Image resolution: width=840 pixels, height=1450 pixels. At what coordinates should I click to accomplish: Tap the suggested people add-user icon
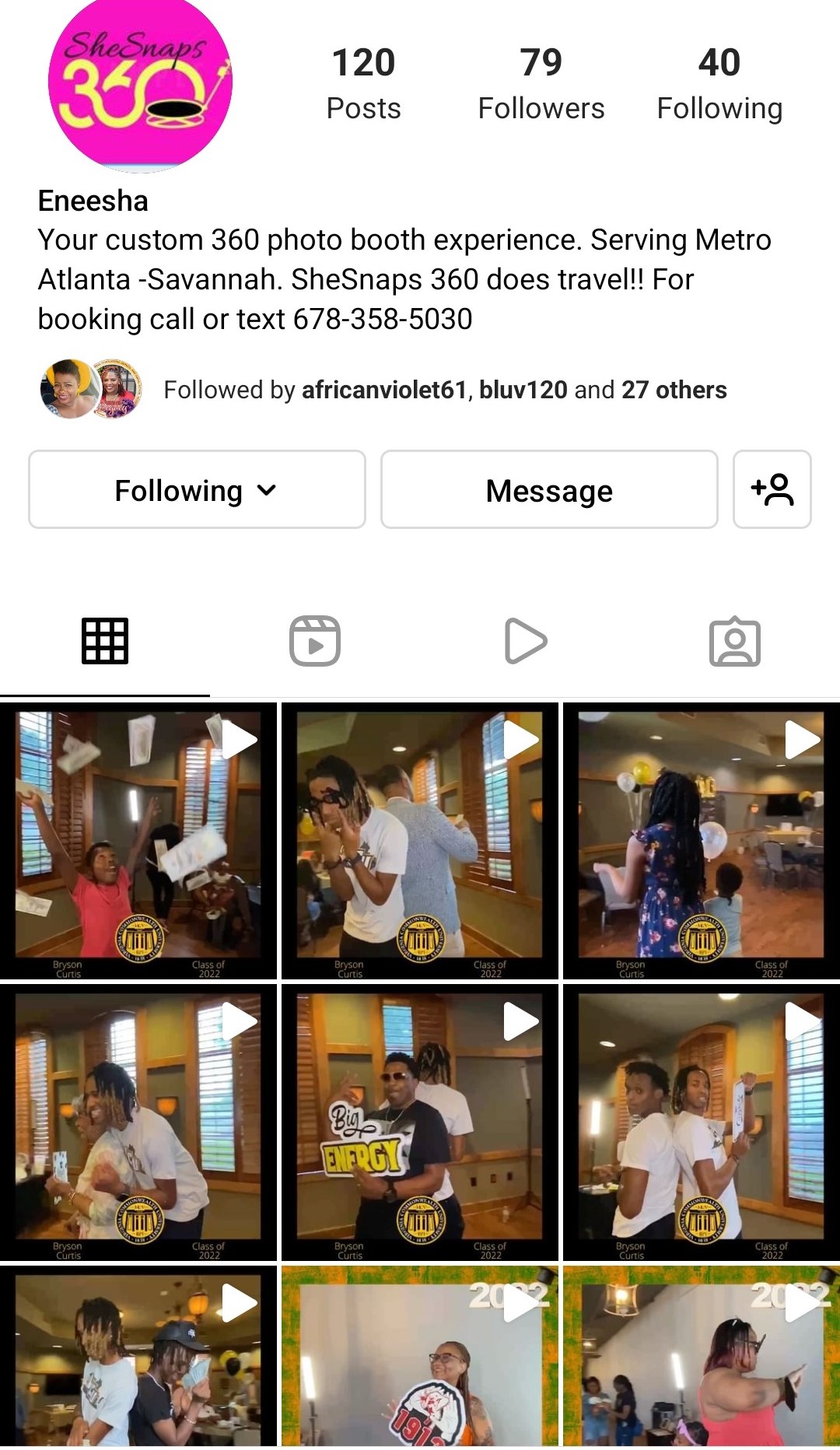pyautogui.click(x=772, y=490)
